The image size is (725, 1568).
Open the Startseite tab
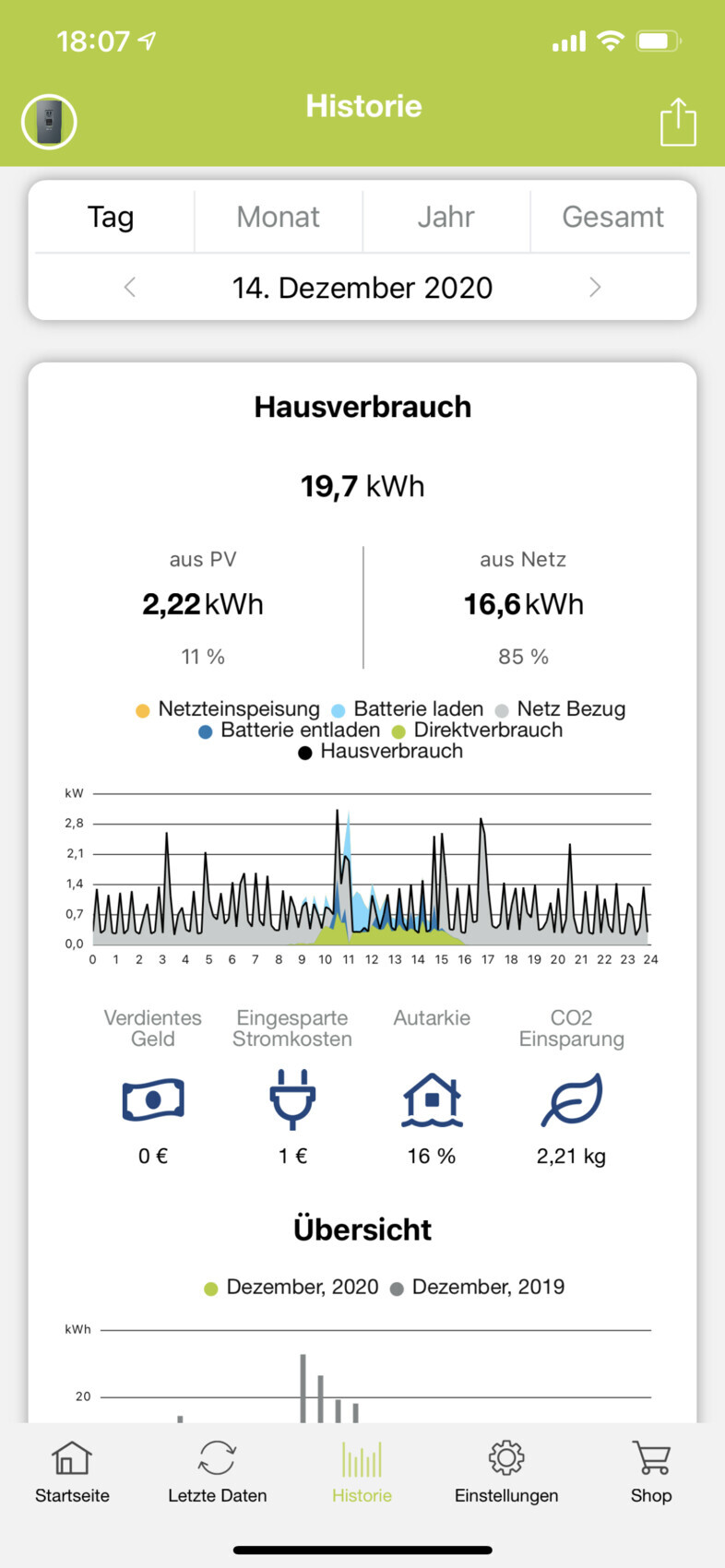pyautogui.click(x=72, y=1472)
